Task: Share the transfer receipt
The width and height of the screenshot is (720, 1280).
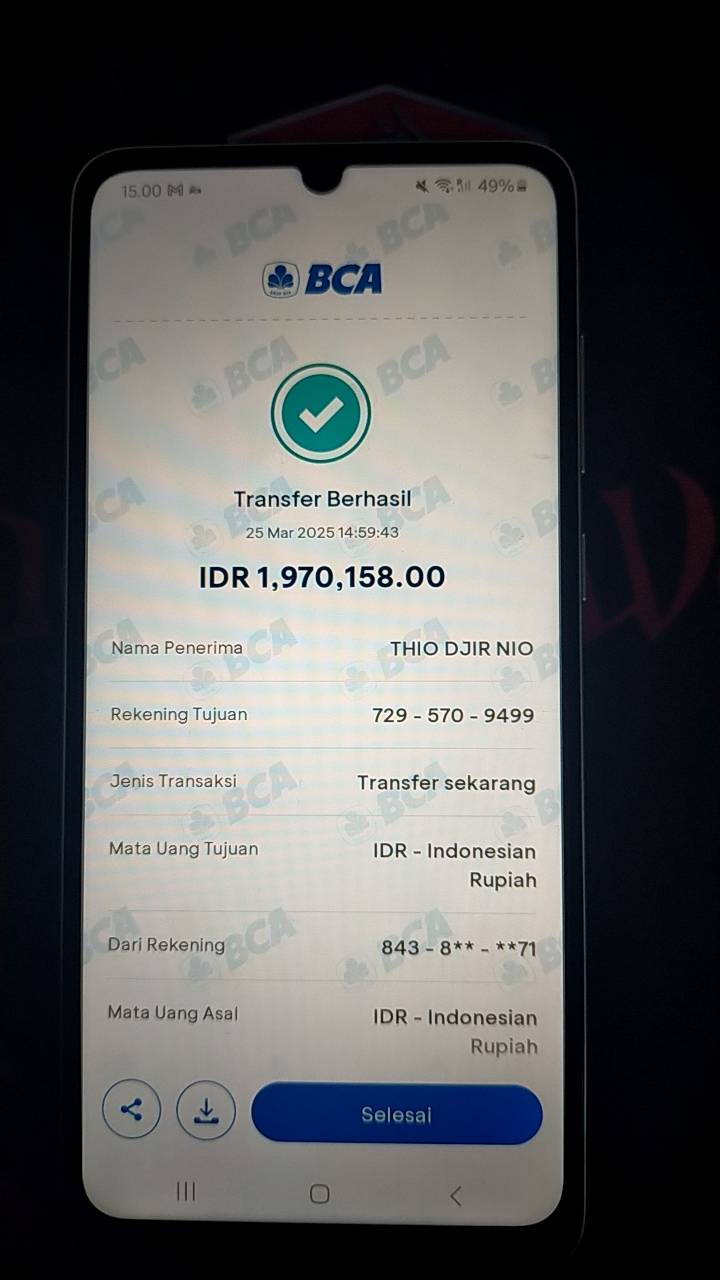Action: point(131,1110)
